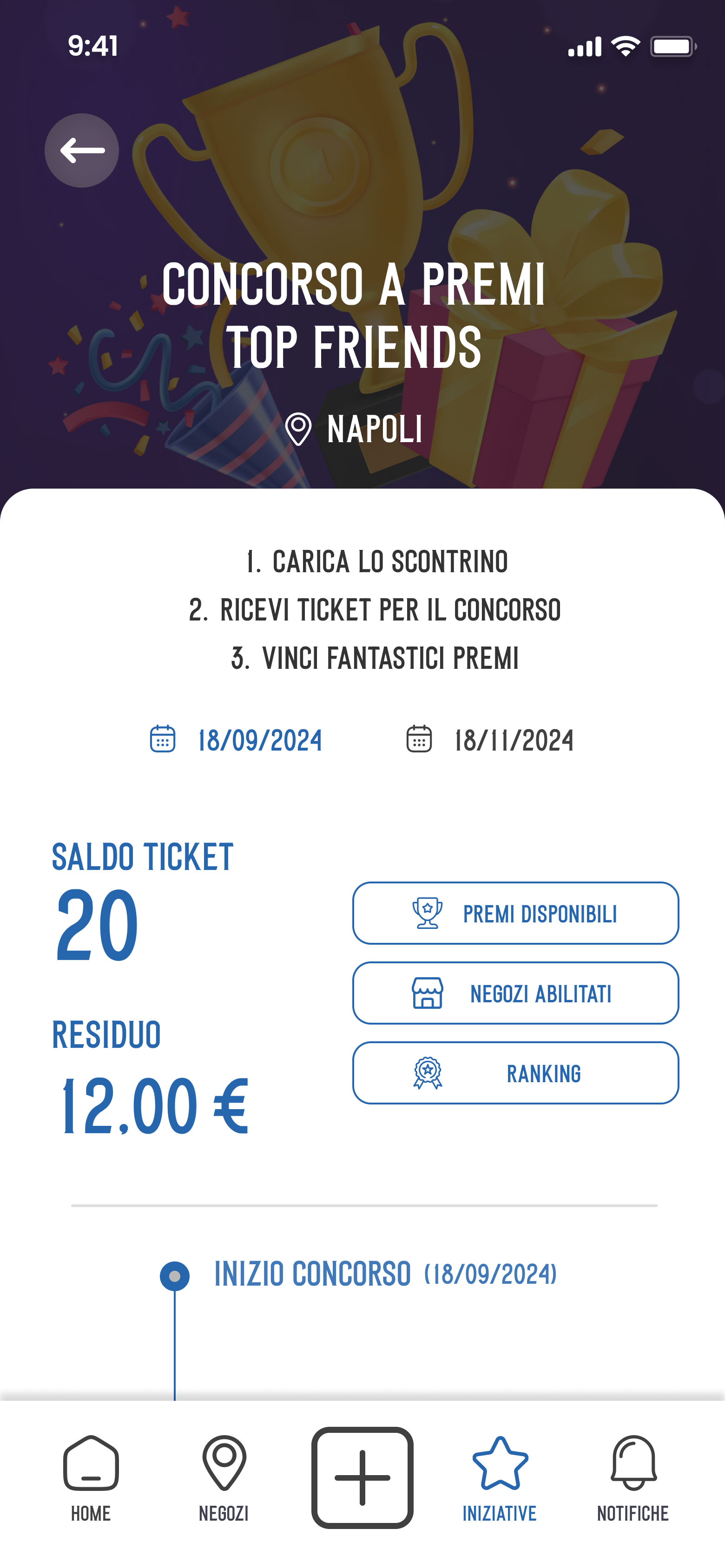Screen dimensions: 725x1568
Task: Open Premi Disponibili
Action: point(515,913)
